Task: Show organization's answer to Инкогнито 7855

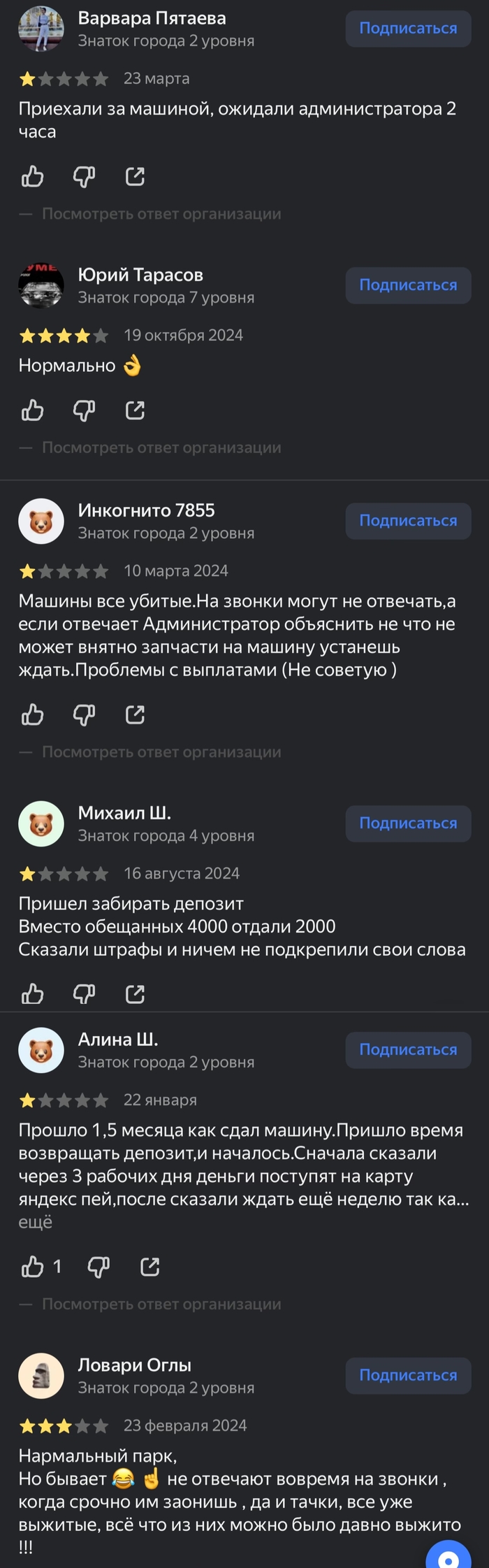Action: (161, 752)
